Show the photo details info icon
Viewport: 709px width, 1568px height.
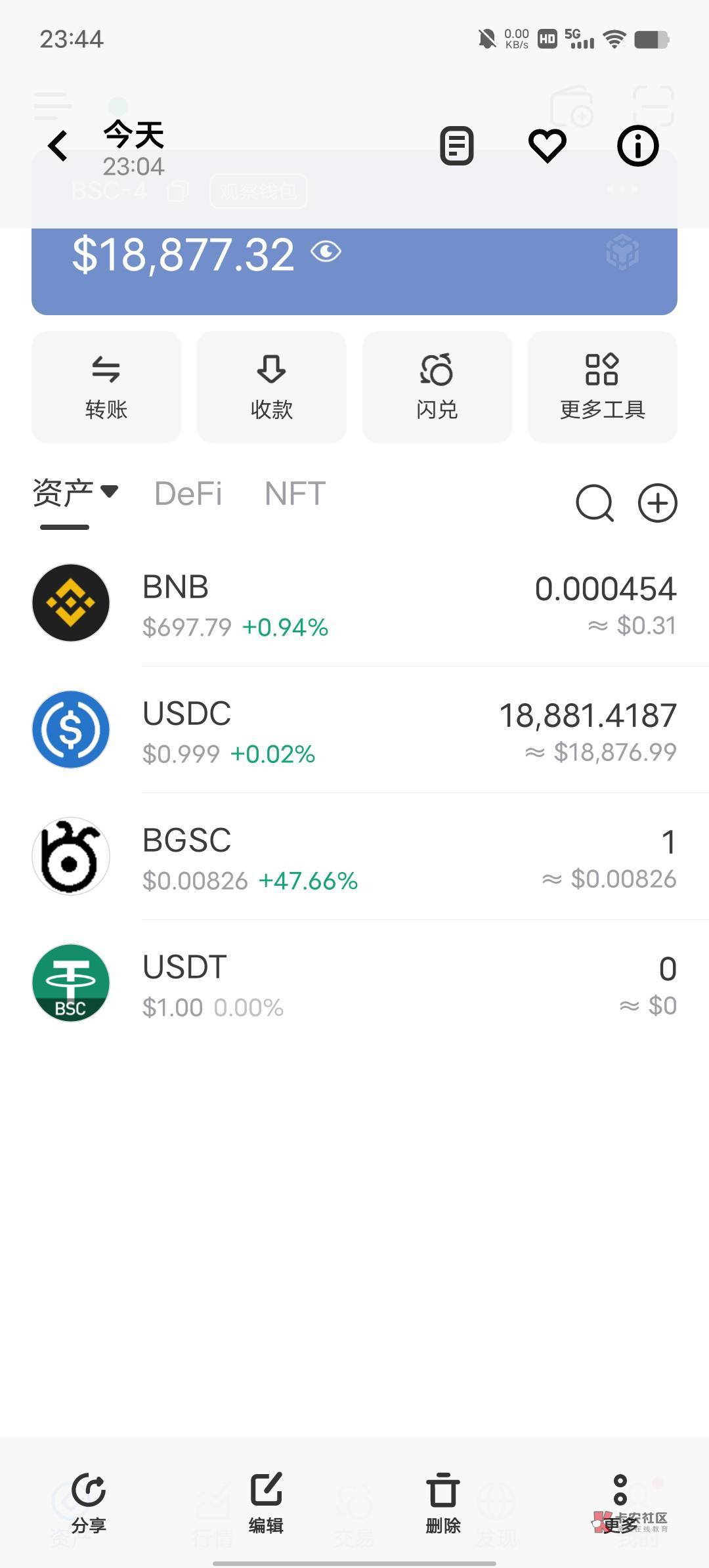click(637, 146)
